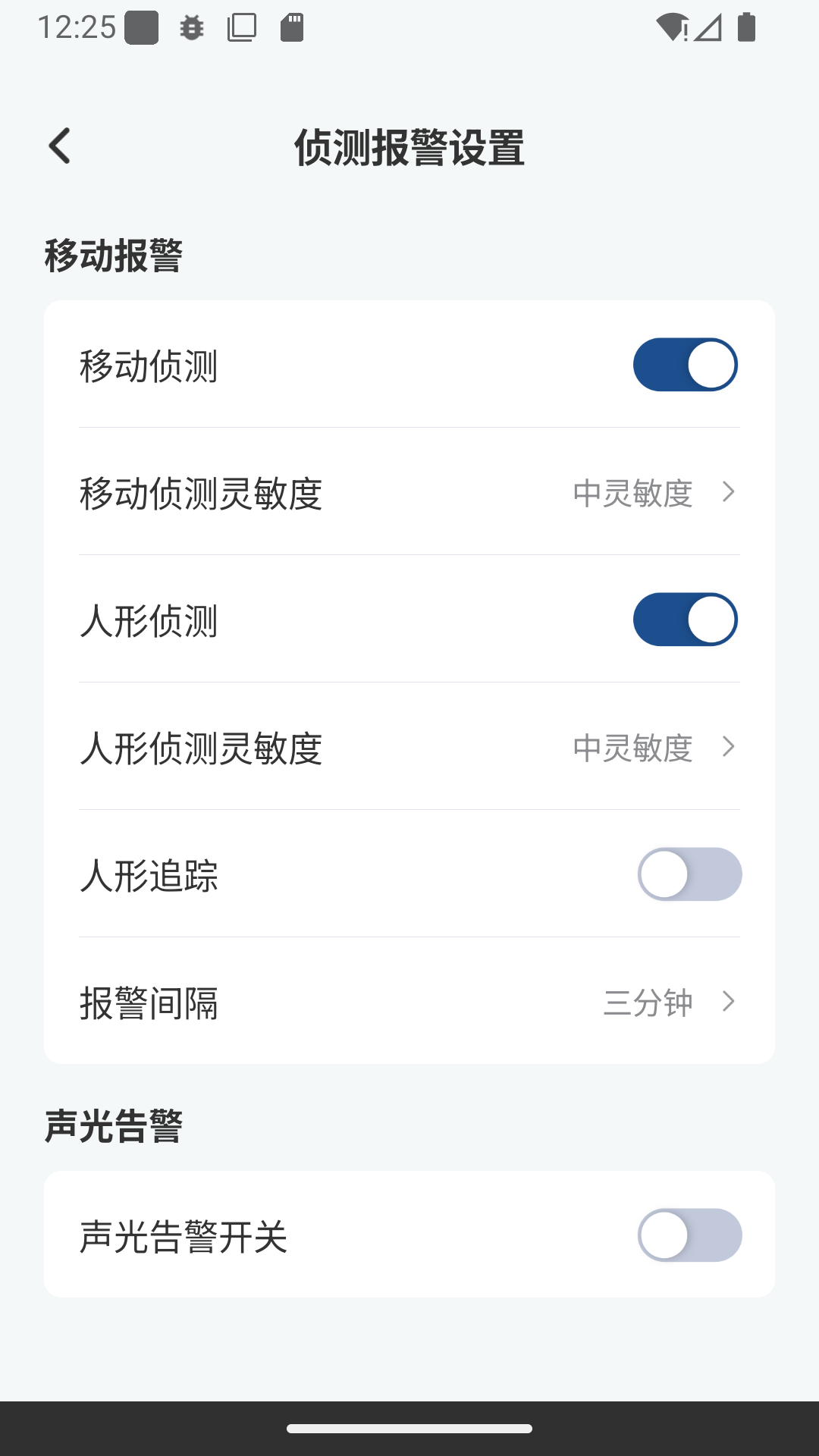Open 人形侦测灵敏度 sensitivity options
The height and width of the screenshot is (1456, 819).
point(409,748)
